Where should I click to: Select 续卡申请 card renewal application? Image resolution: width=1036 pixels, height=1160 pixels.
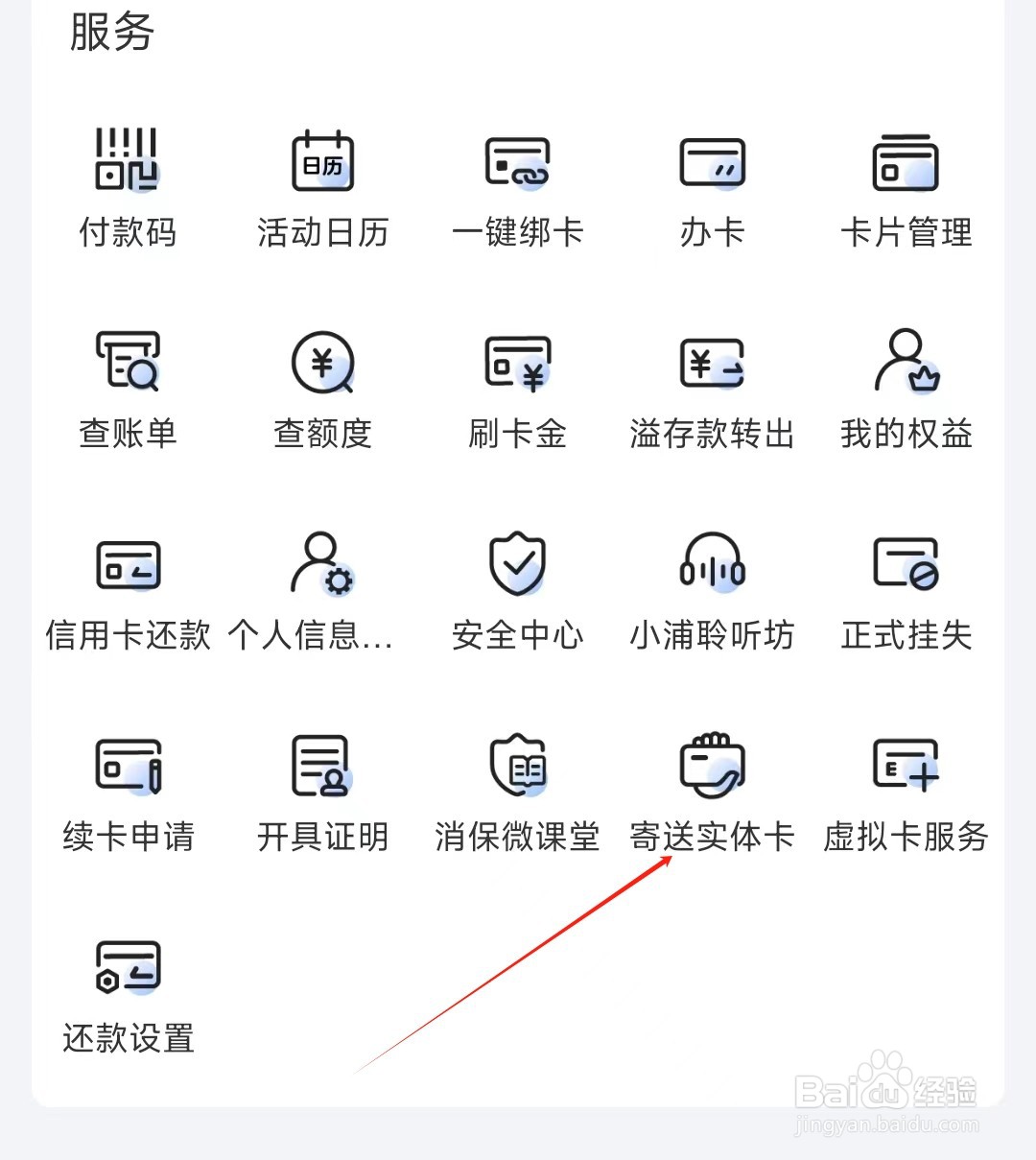click(x=128, y=792)
